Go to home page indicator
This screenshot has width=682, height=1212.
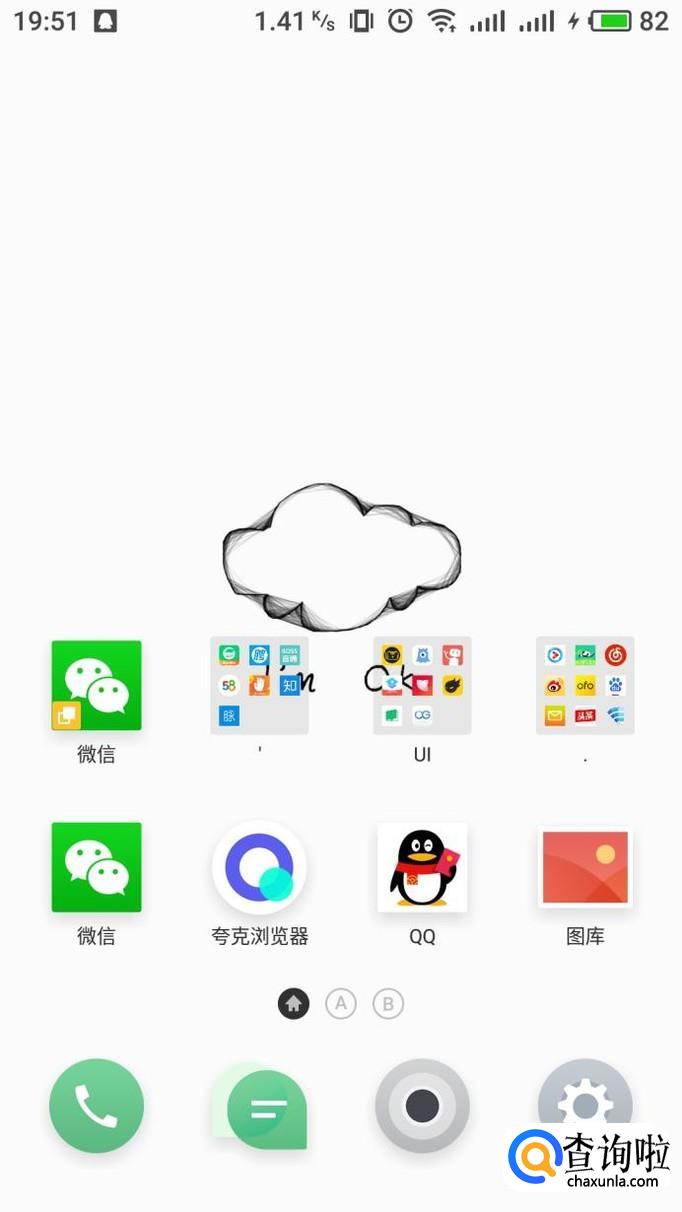click(x=293, y=1004)
